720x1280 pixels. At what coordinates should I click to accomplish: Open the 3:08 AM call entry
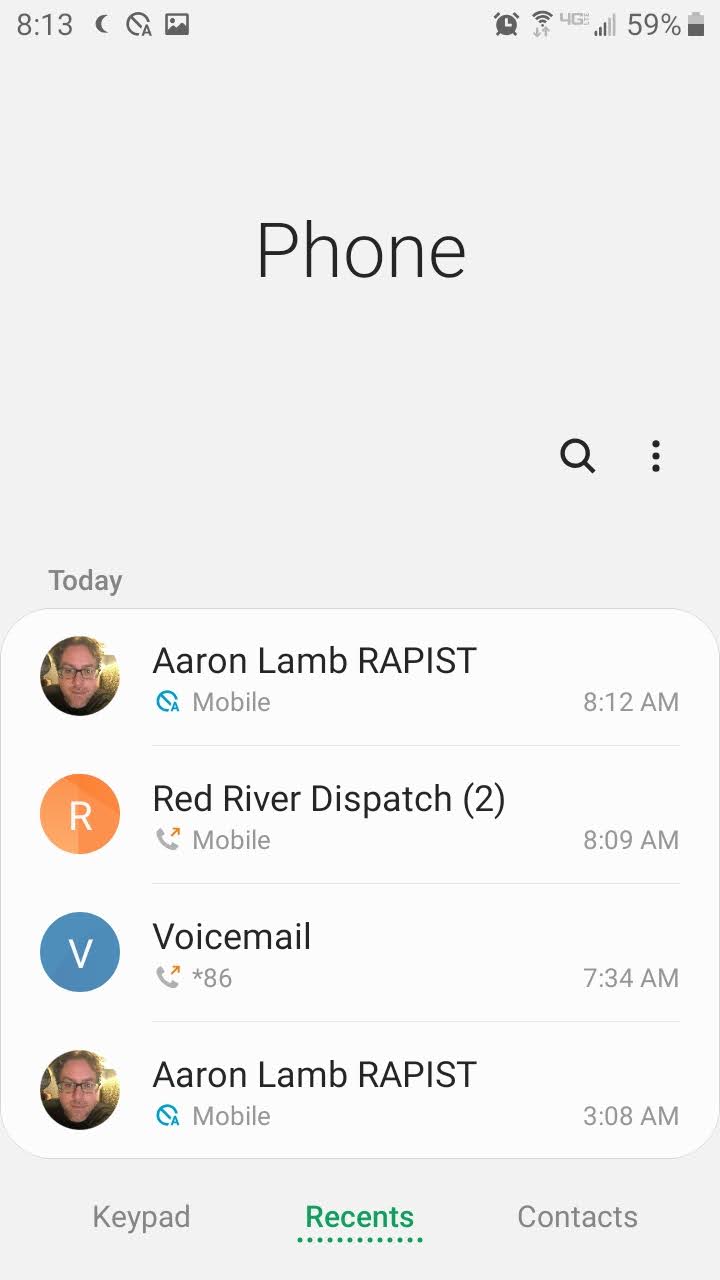[360, 1091]
